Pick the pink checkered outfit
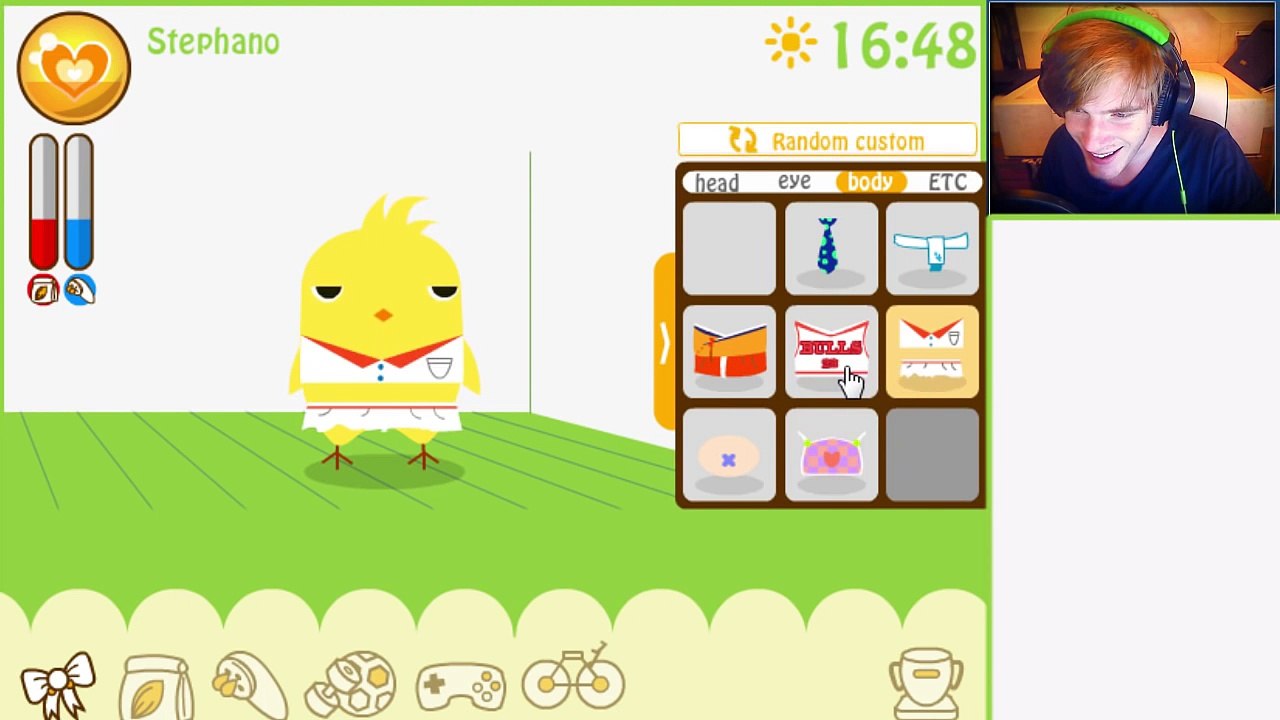This screenshot has height=720, width=1280. click(x=830, y=456)
